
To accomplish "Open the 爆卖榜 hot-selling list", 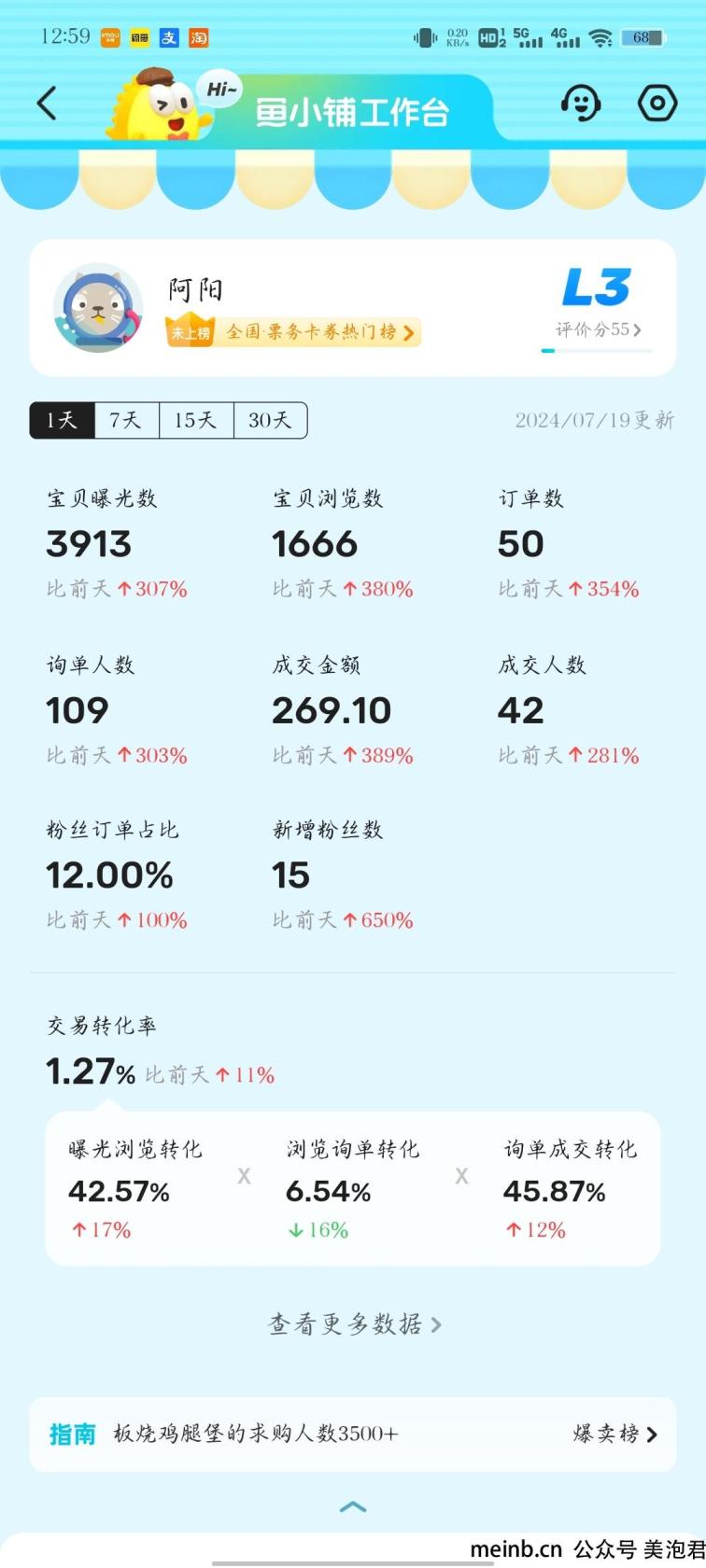I will pyautogui.click(x=615, y=1435).
